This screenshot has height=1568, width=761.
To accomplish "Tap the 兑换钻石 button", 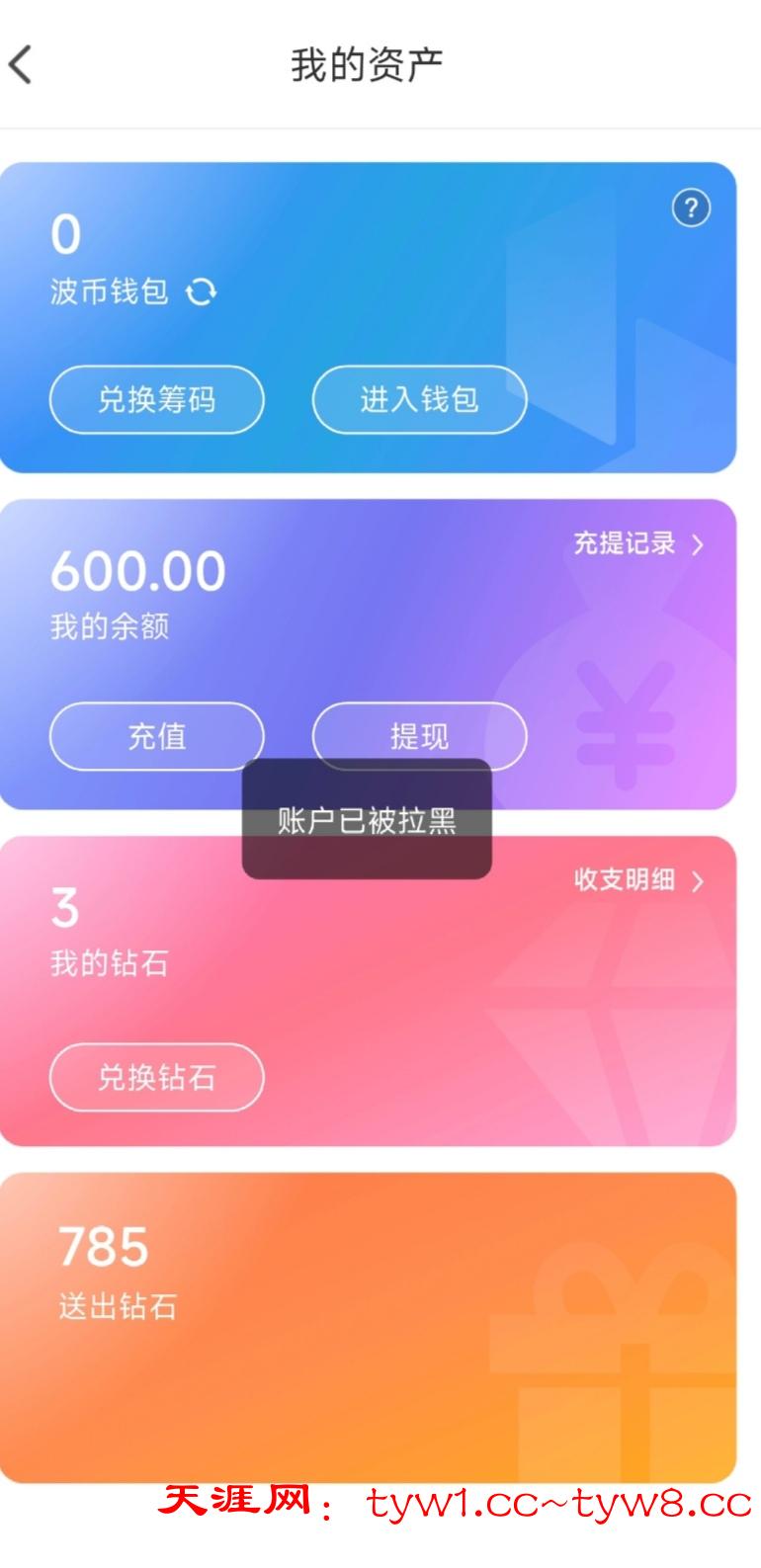I will tap(157, 1078).
